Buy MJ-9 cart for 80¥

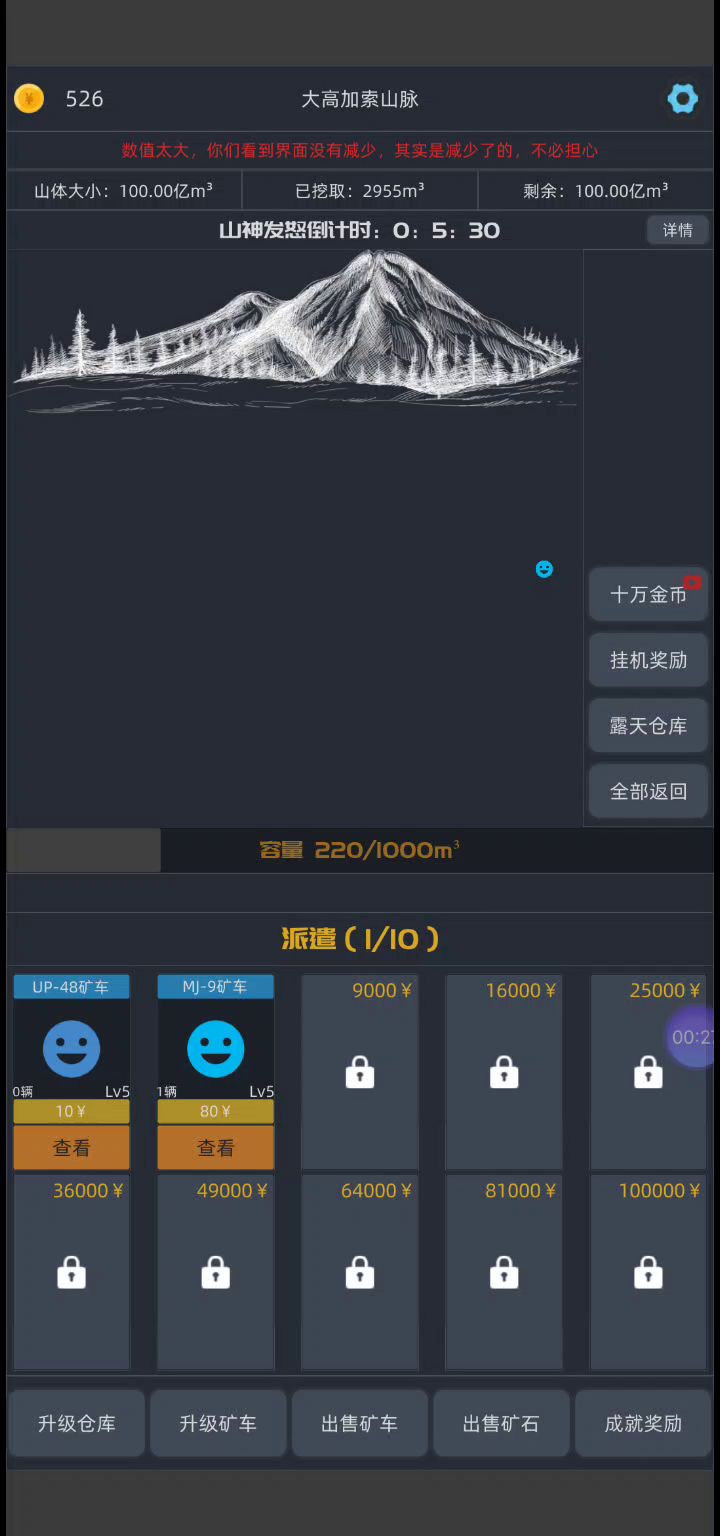click(215, 1111)
